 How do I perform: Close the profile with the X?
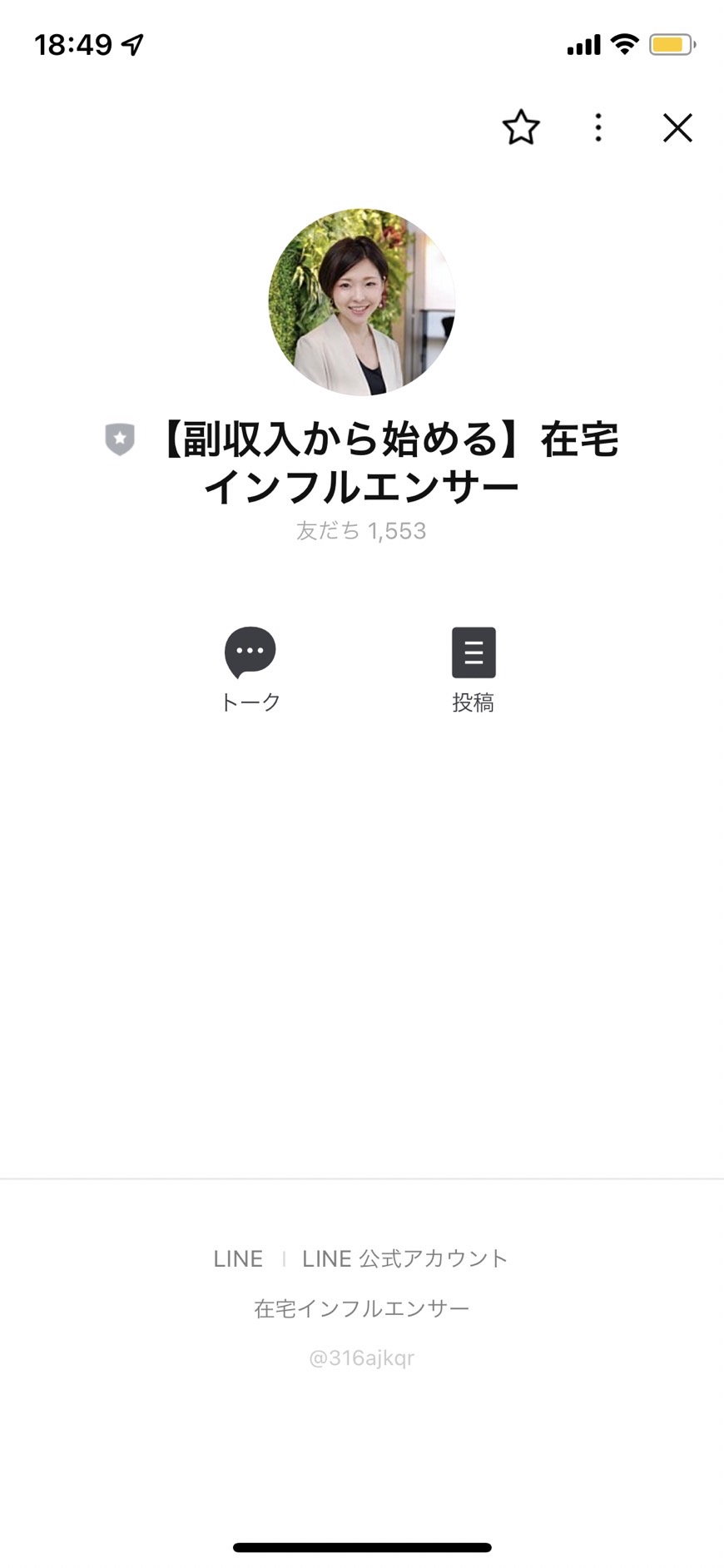tap(677, 128)
